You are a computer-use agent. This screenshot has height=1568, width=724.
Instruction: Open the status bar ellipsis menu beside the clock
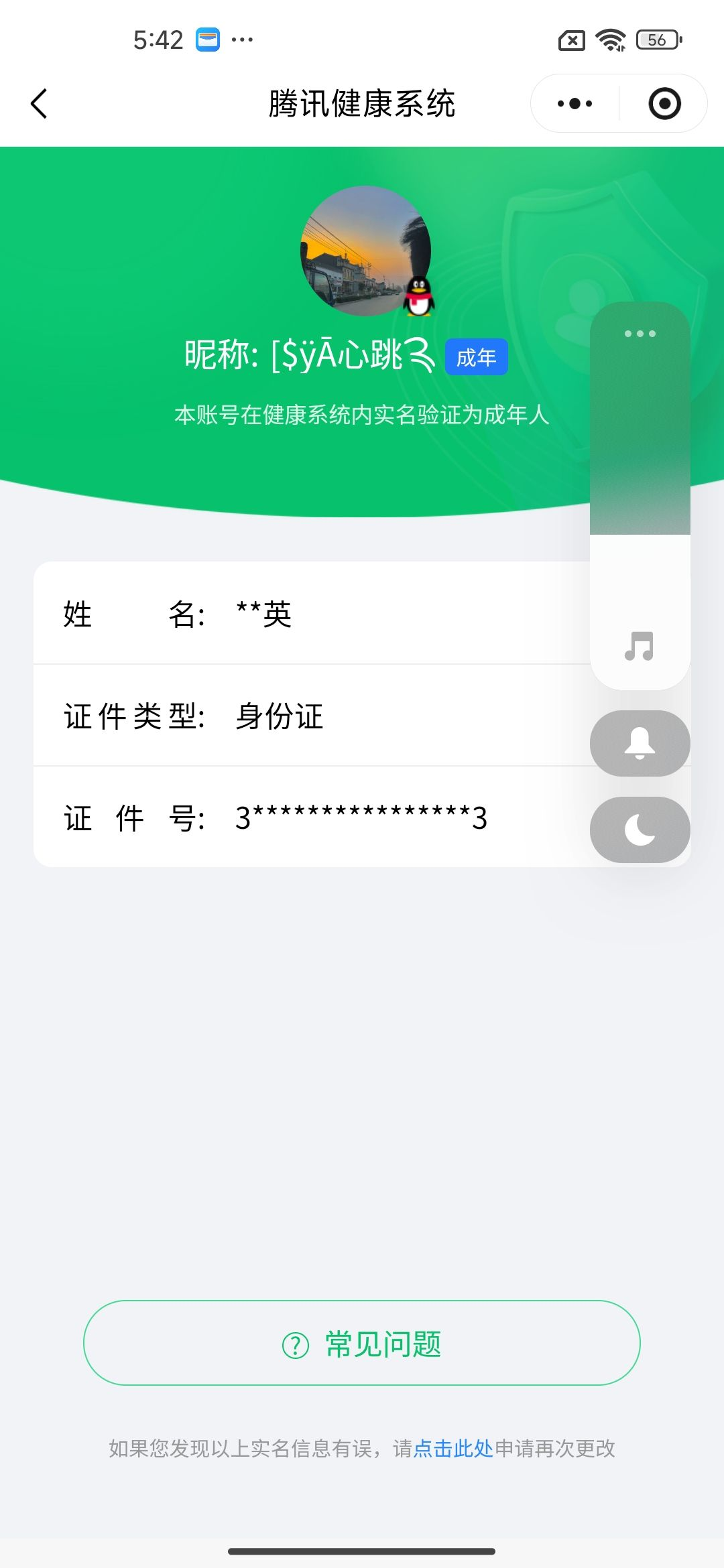tap(243, 39)
